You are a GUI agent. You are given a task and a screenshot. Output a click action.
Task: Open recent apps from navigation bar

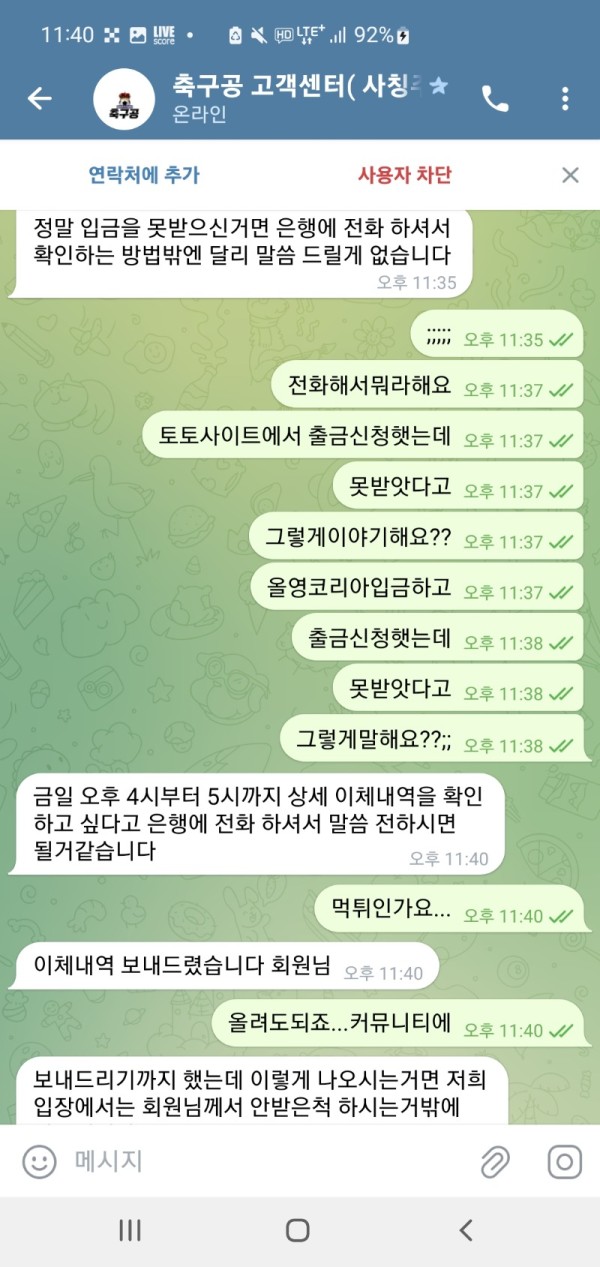point(130,1230)
